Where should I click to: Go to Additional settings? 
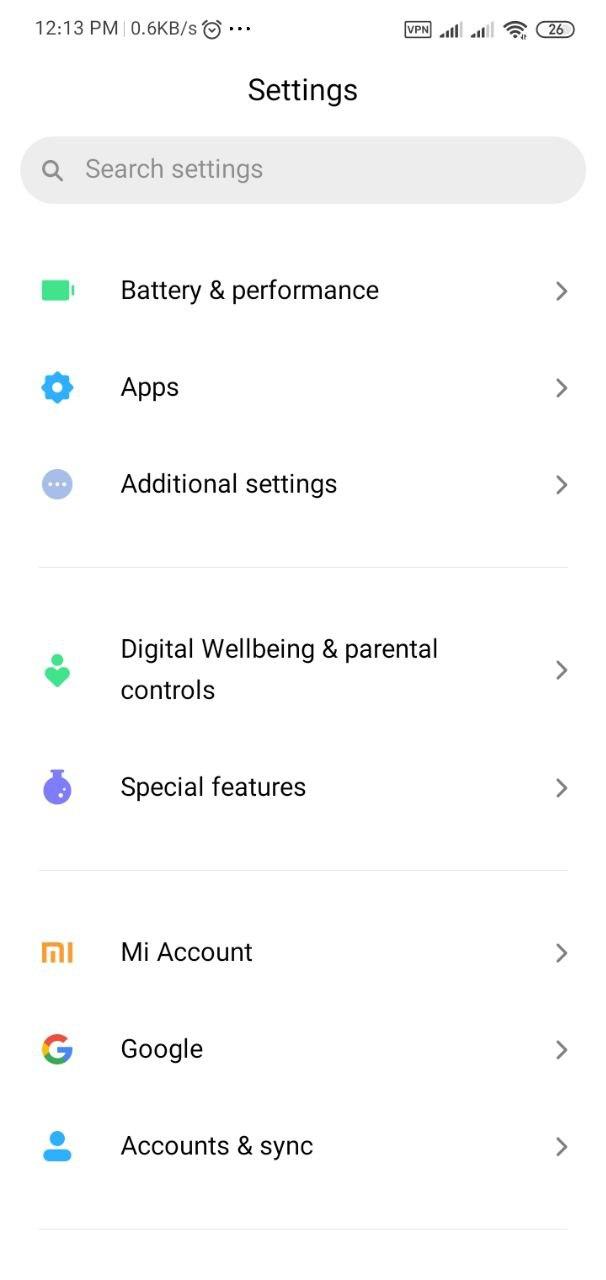[x=302, y=485]
